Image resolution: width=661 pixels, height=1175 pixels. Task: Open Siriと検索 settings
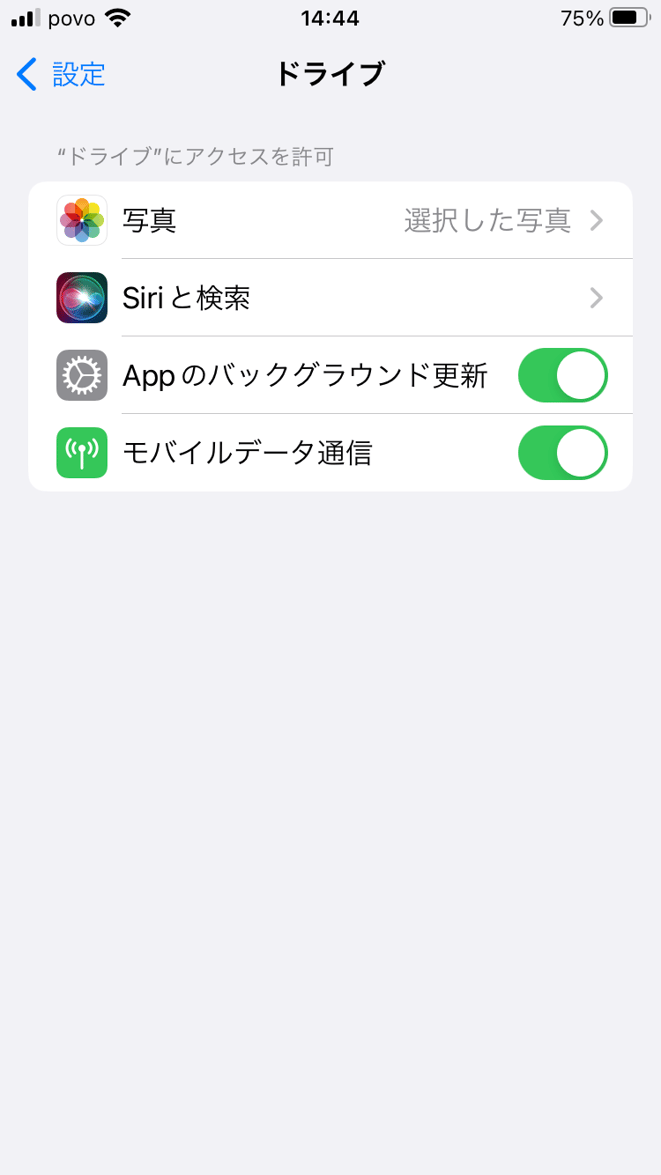(330, 298)
